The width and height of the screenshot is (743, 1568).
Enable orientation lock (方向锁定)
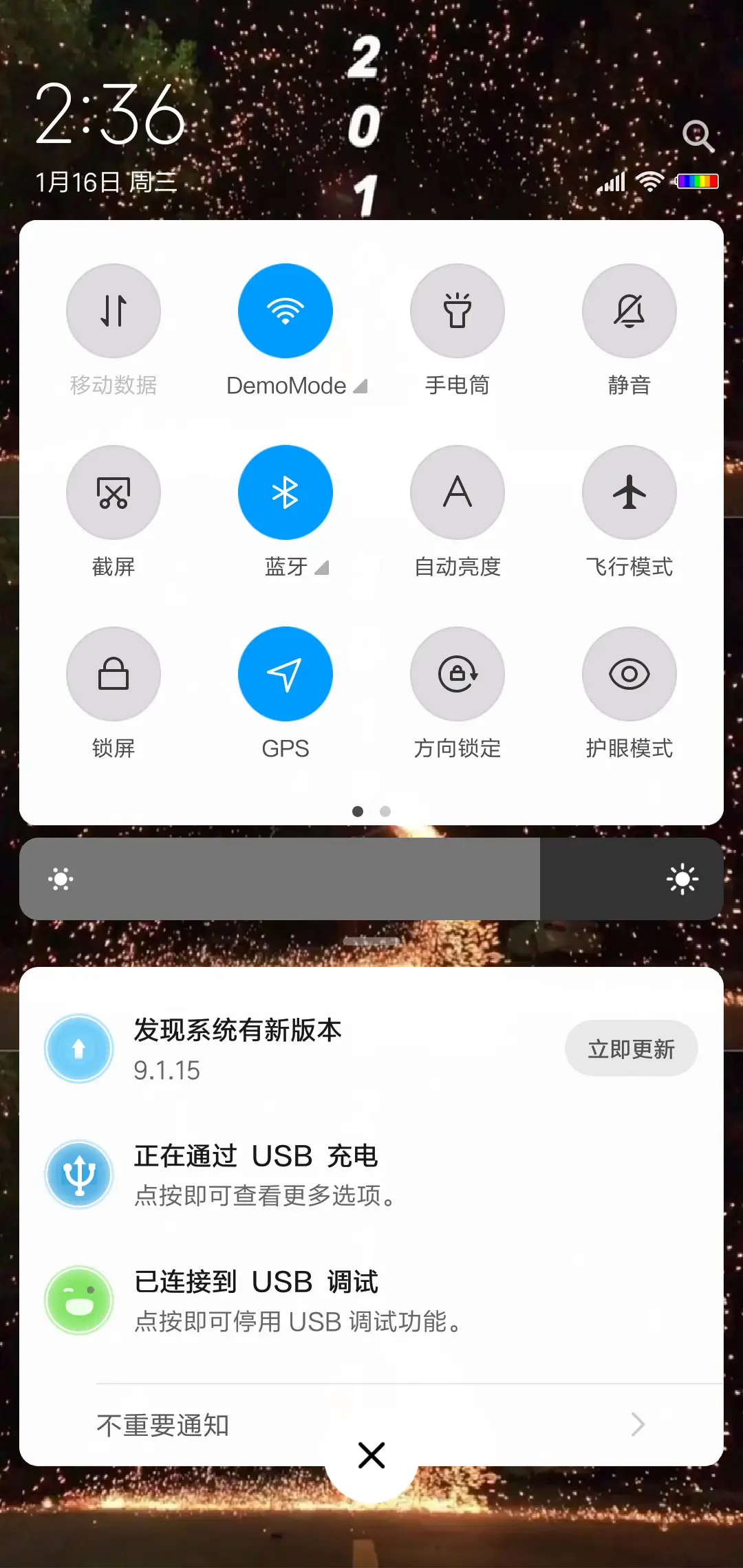pos(457,674)
